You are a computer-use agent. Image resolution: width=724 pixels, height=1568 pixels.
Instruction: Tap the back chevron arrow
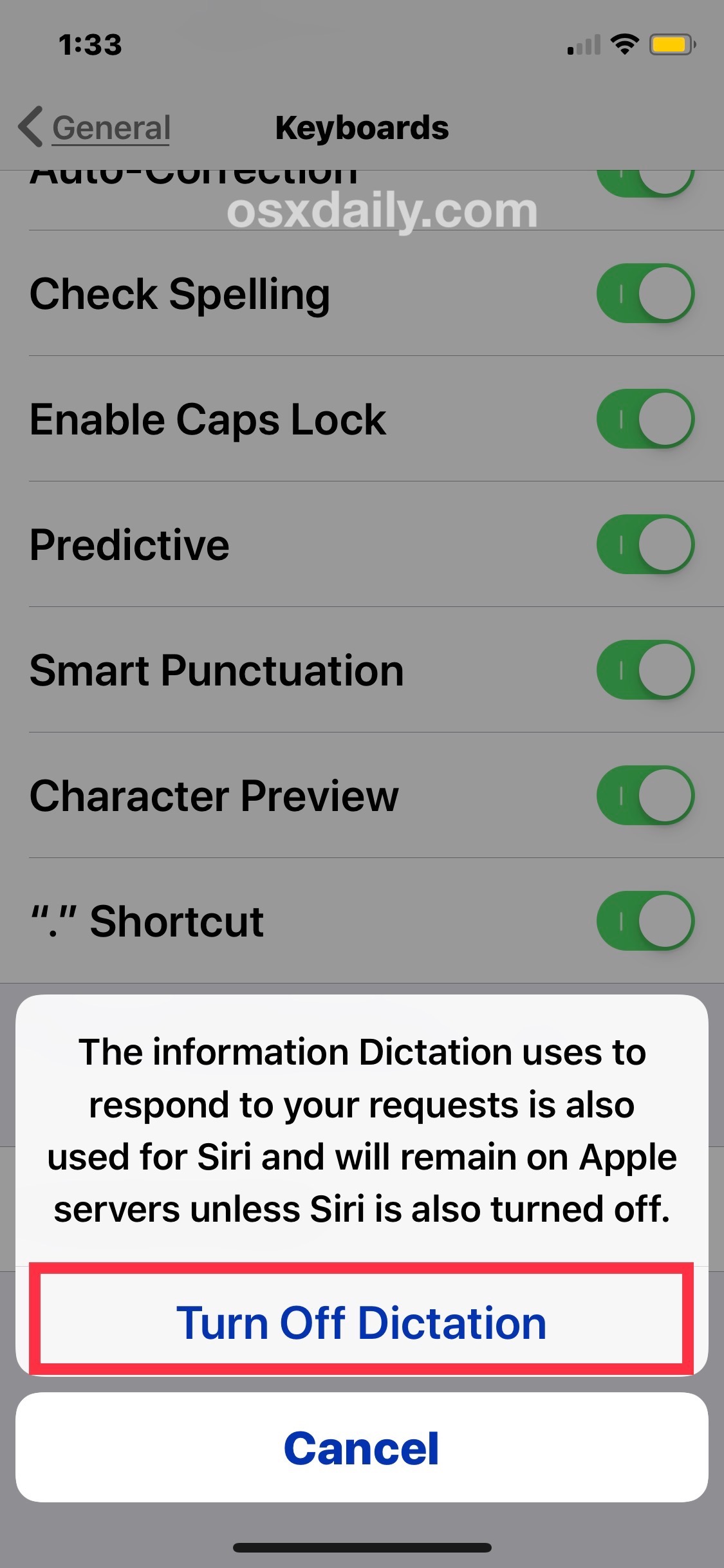coord(29,127)
